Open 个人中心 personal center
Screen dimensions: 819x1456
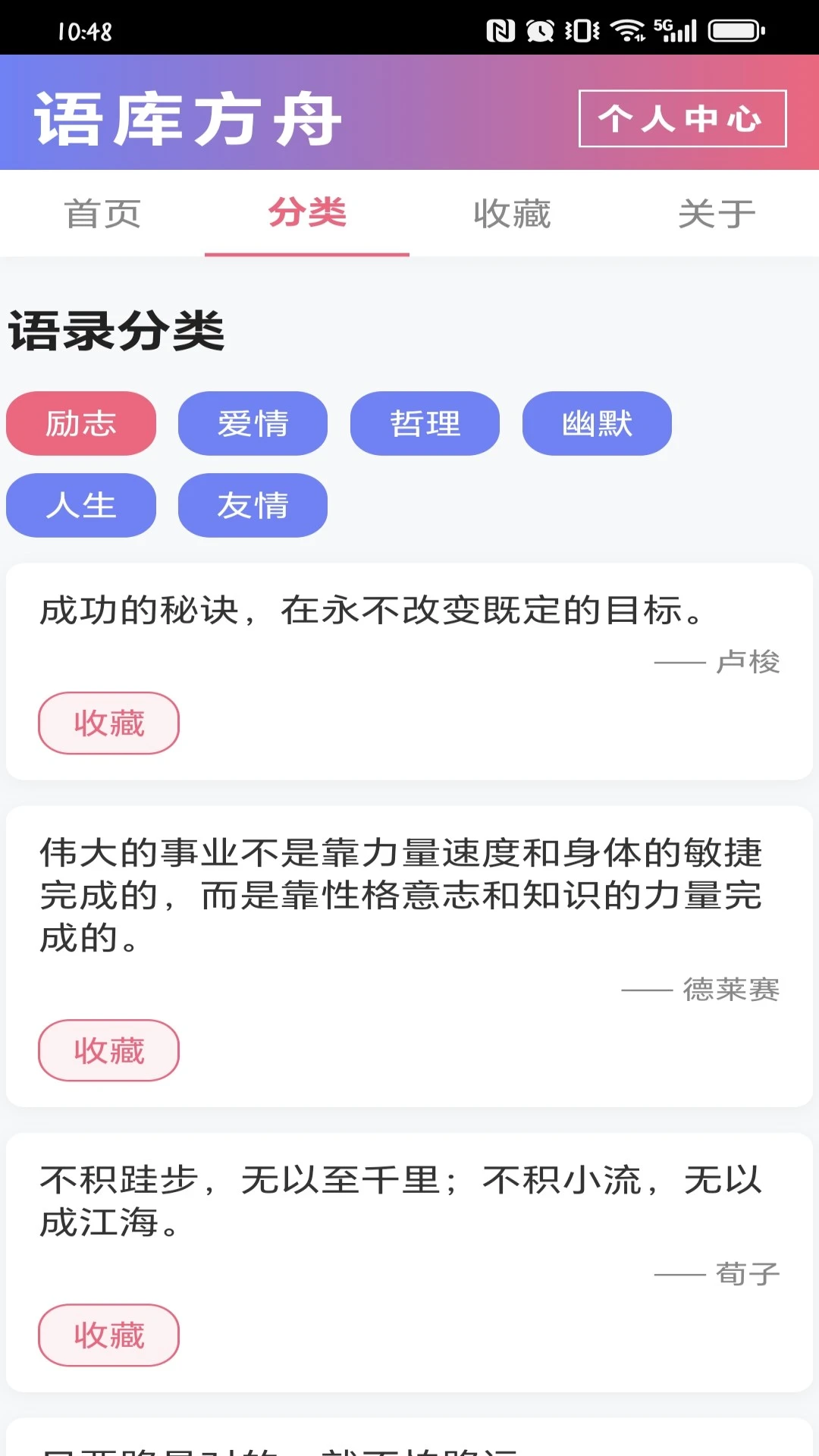coord(682,118)
